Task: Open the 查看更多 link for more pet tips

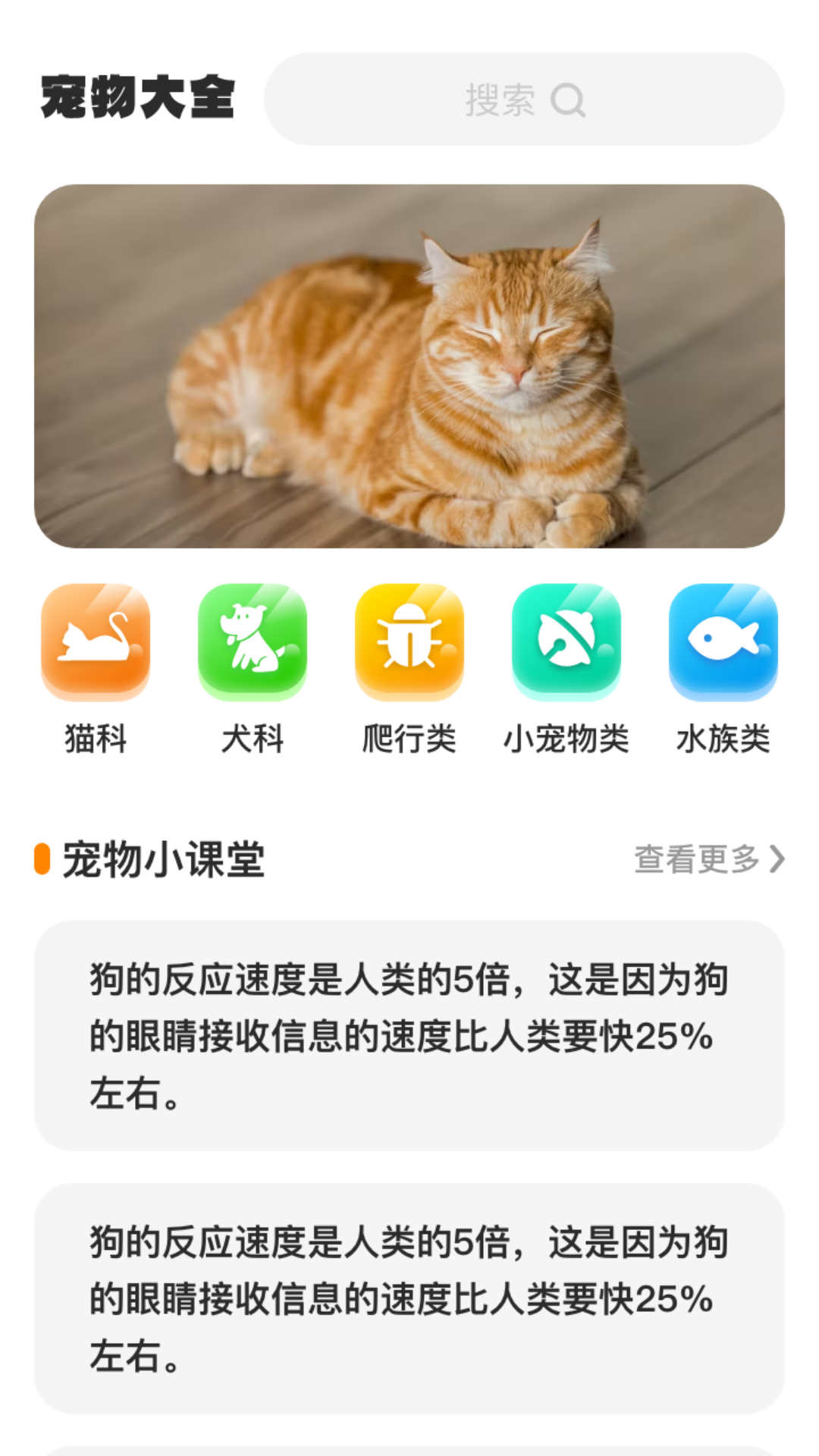Action: click(695, 858)
